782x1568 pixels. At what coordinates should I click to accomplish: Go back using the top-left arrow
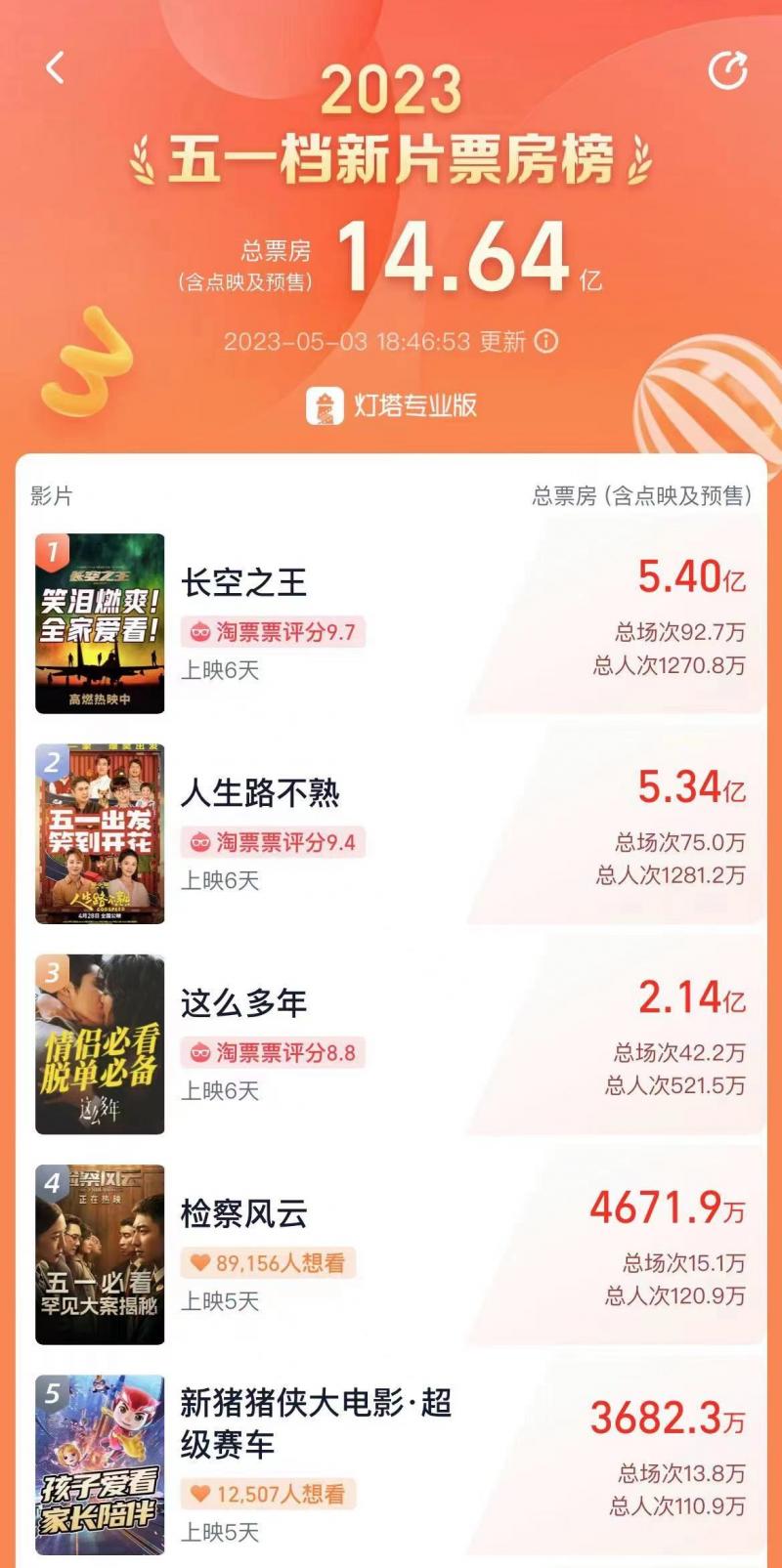click(x=56, y=68)
